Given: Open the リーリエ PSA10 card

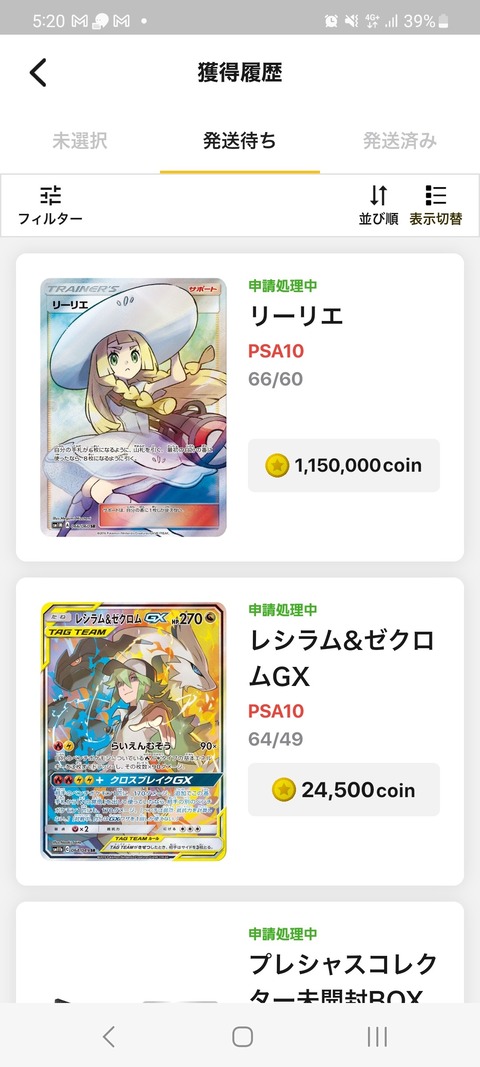Looking at the screenshot, I should click(240, 407).
